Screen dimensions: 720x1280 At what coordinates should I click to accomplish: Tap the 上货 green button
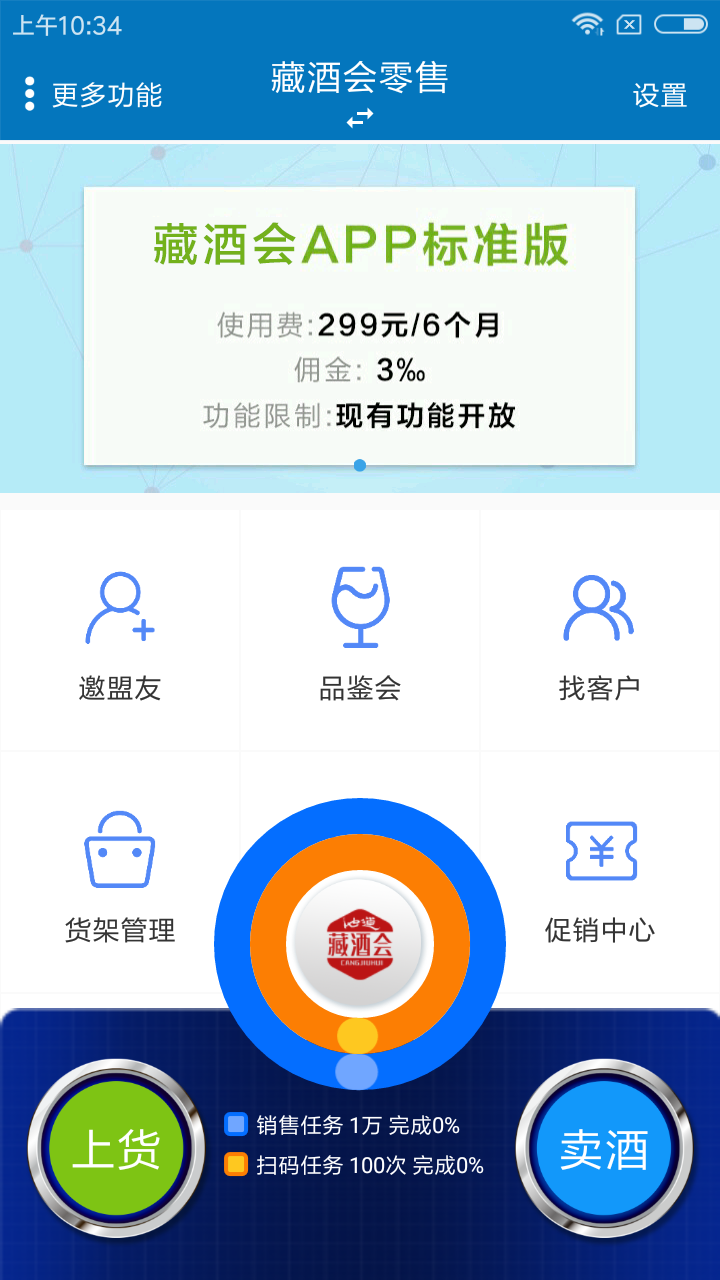click(116, 1150)
